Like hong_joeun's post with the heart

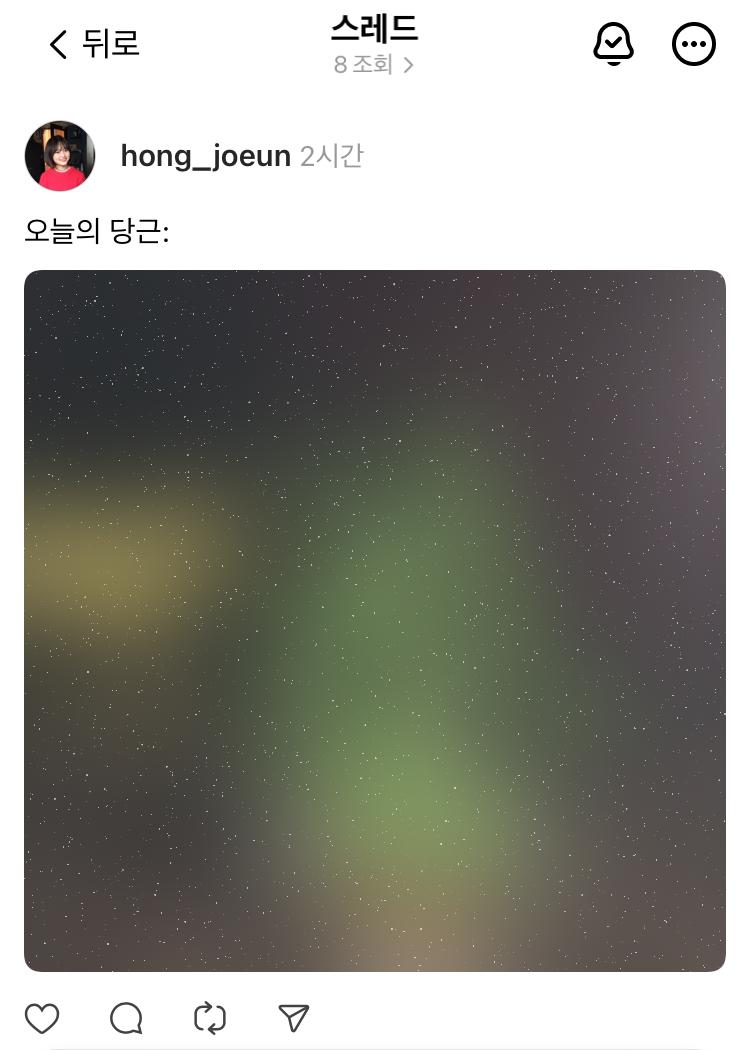(x=42, y=1019)
